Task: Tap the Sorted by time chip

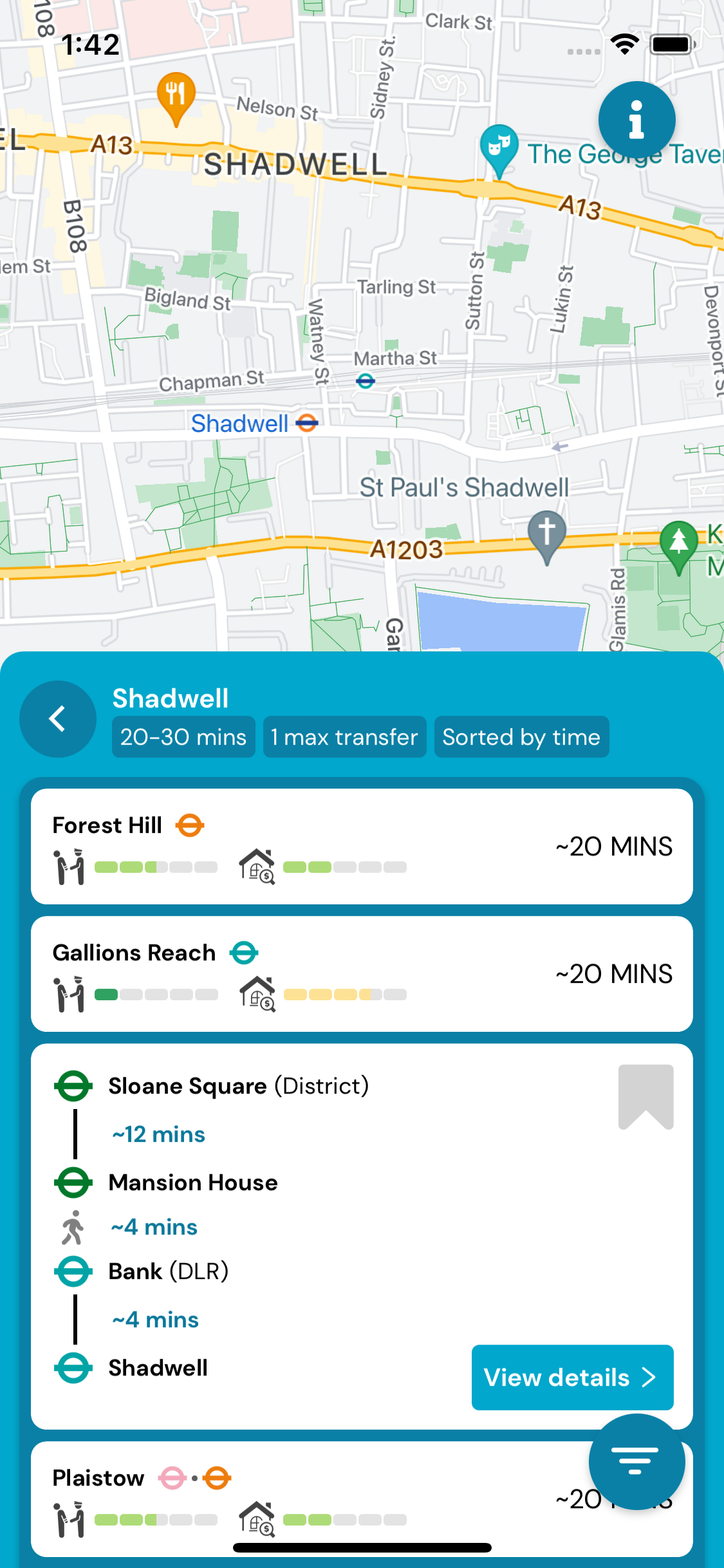Action: (521, 737)
